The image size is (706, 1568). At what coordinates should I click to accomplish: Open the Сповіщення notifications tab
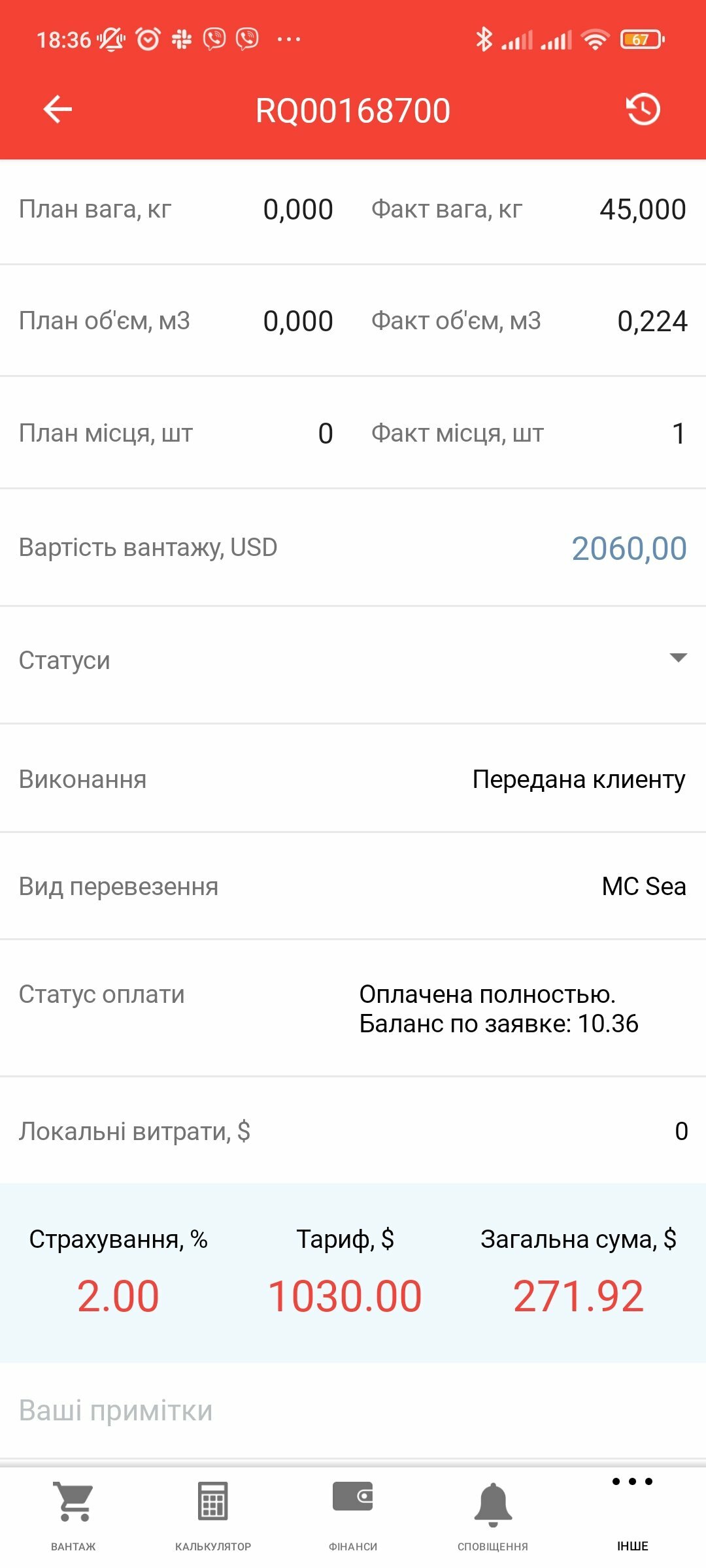[493, 1516]
